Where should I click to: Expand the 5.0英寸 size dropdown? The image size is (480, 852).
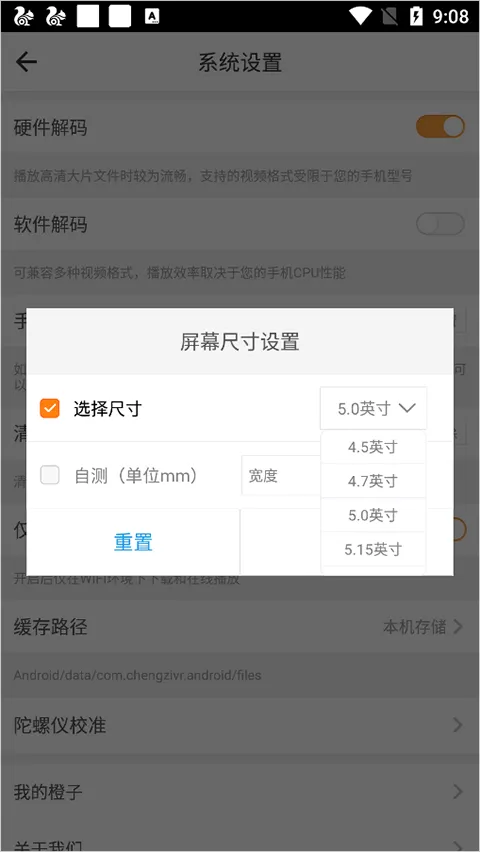[373, 408]
